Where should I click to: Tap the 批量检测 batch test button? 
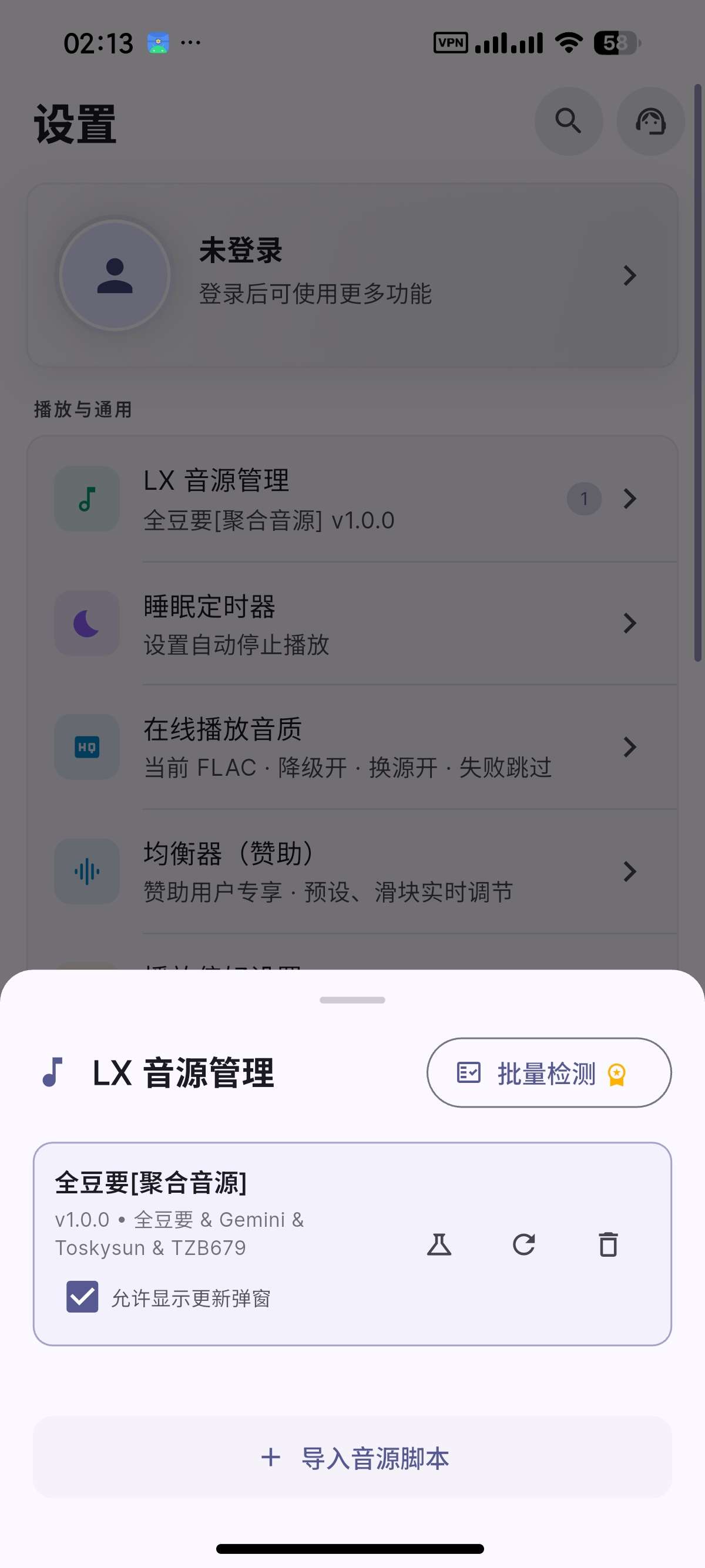coord(549,1072)
